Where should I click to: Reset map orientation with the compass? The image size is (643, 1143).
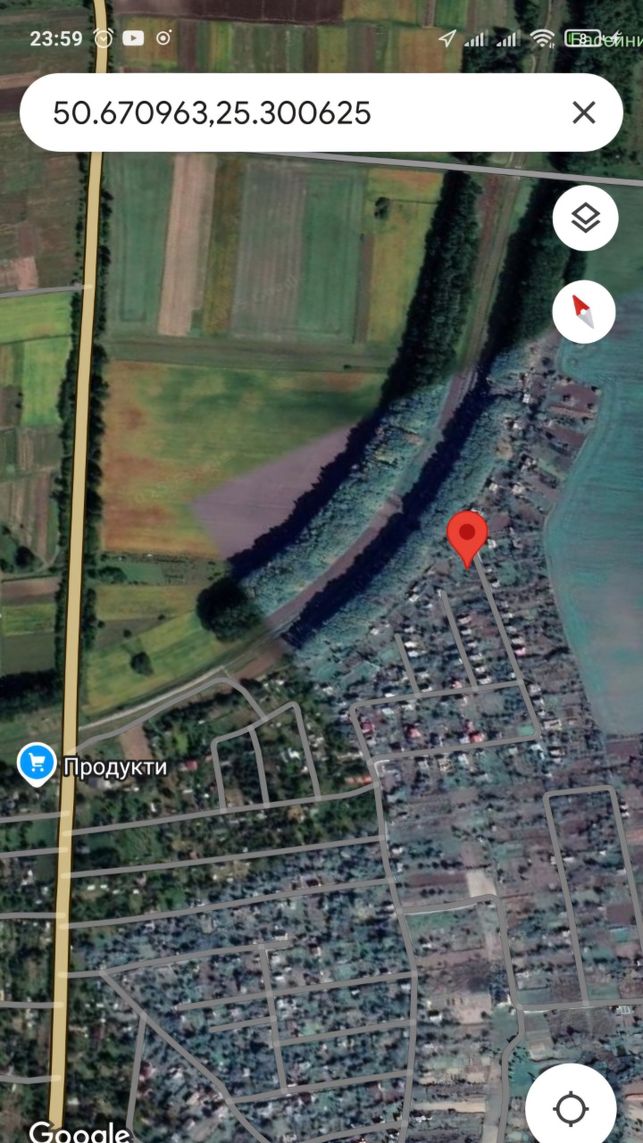(585, 311)
